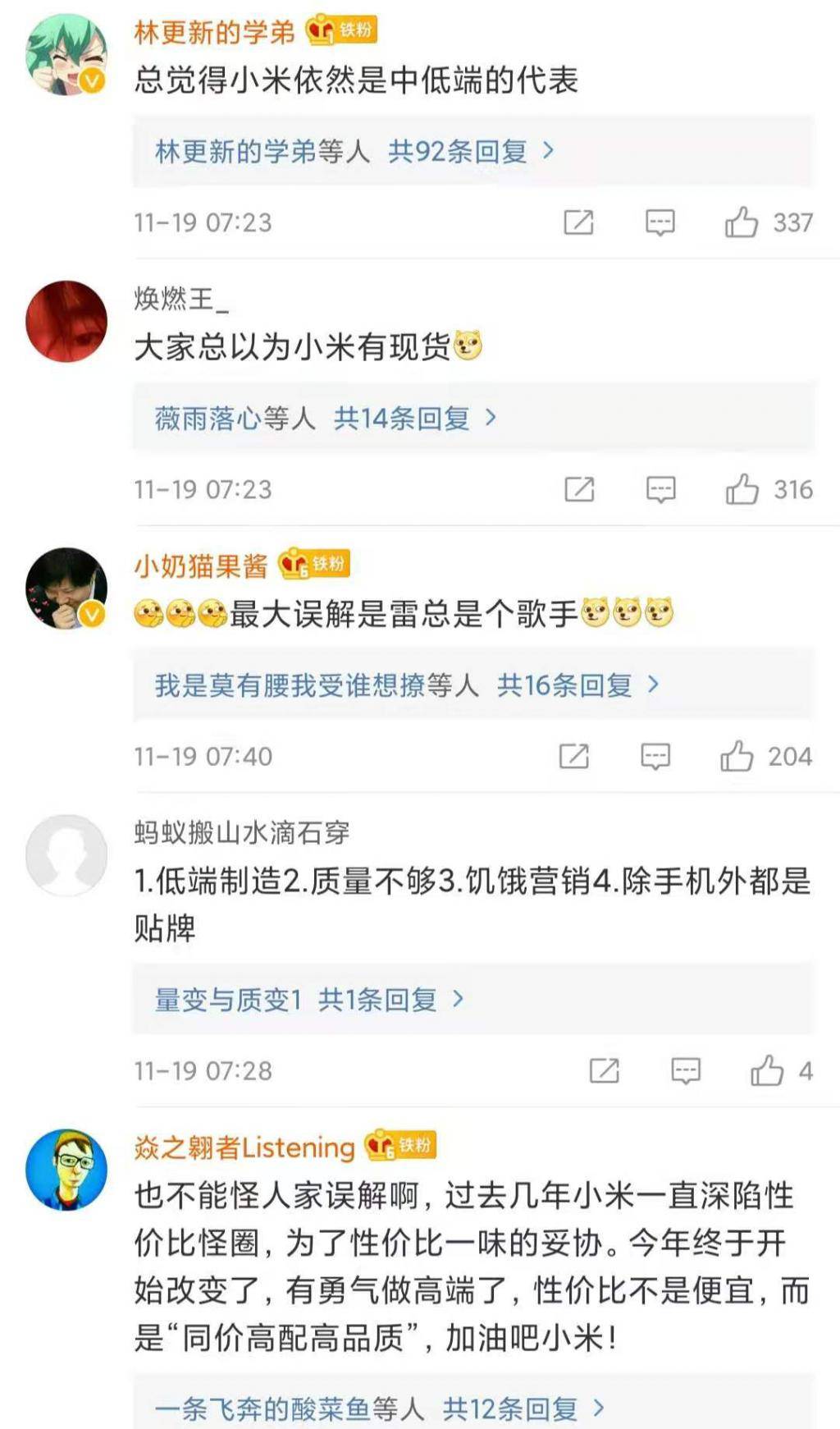Viewport: 840px width, 1429px height.
Task: Repost 林更新的学弟's comment
Action: click(x=578, y=222)
